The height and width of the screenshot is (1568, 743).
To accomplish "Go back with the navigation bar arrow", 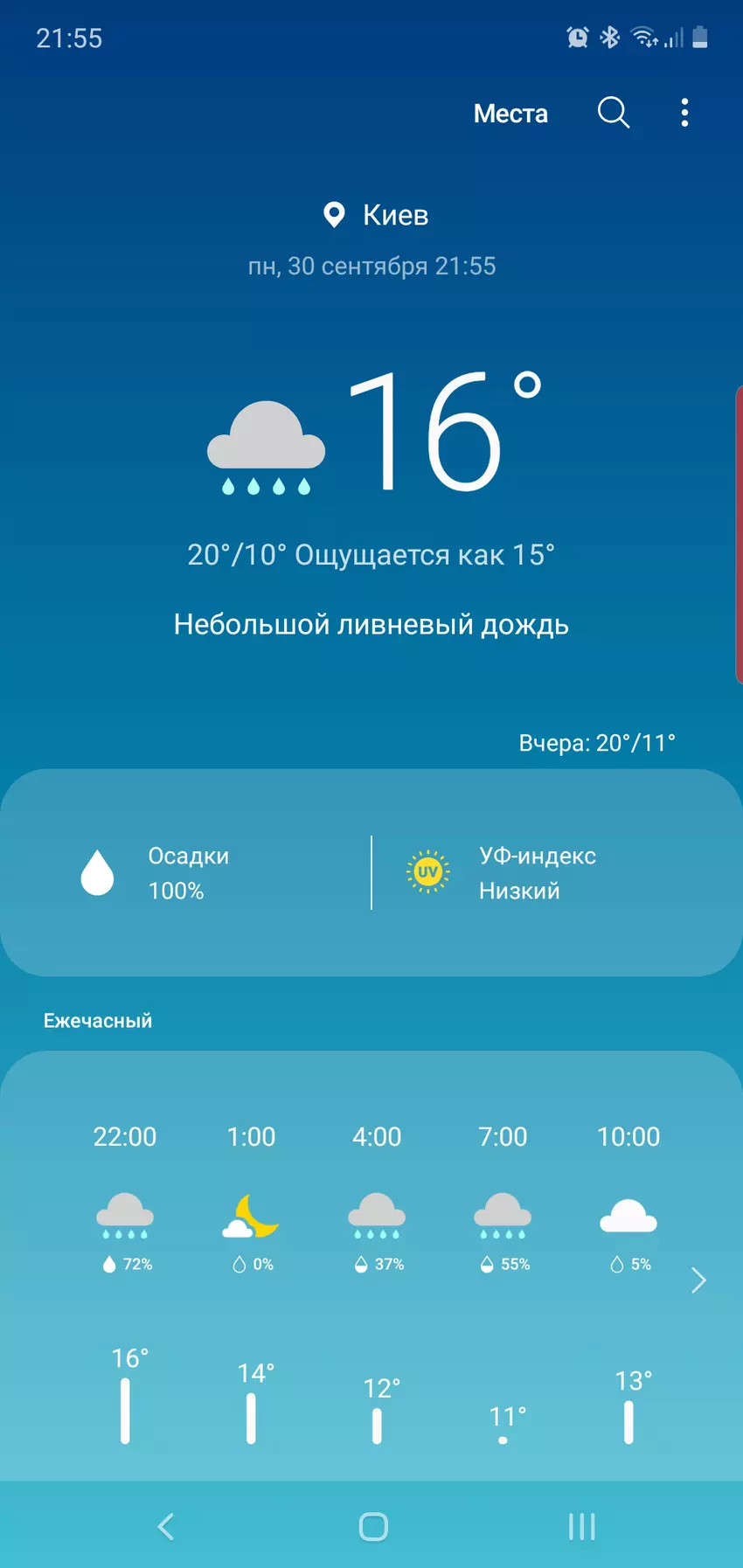I will click(x=165, y=1527).
